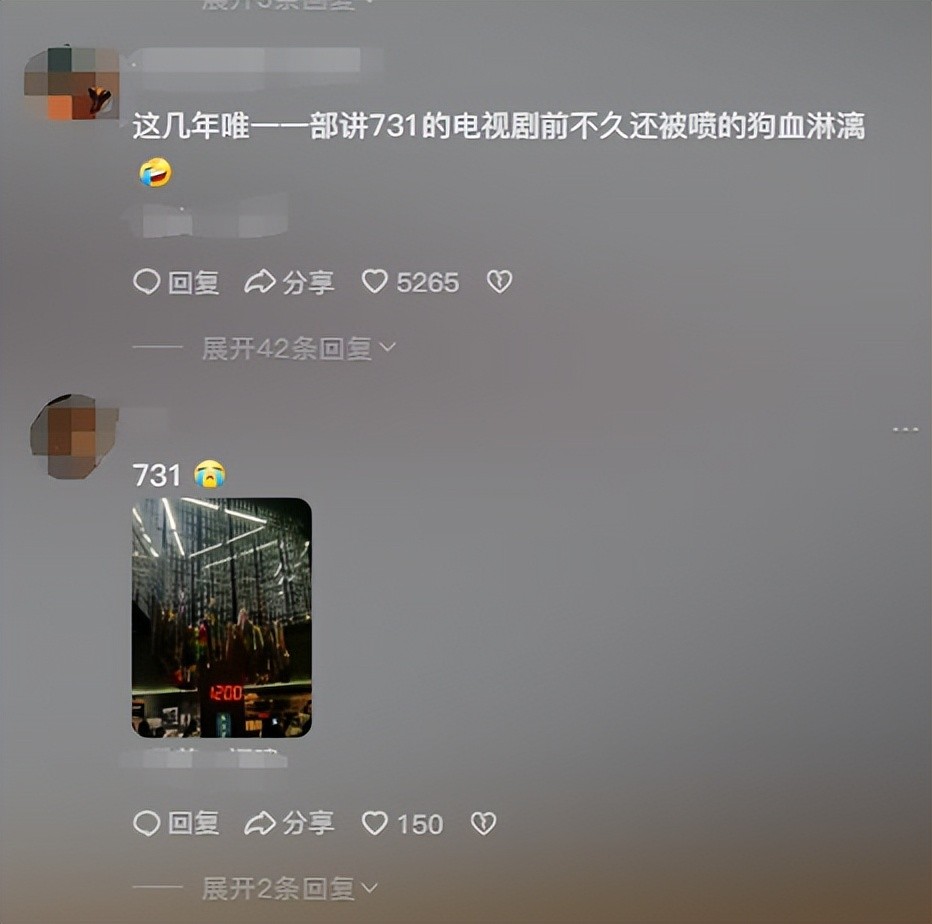The image size is (932, 924).
Task: Dislike the comment with 150 likes
Action: (x=483, y=823)
